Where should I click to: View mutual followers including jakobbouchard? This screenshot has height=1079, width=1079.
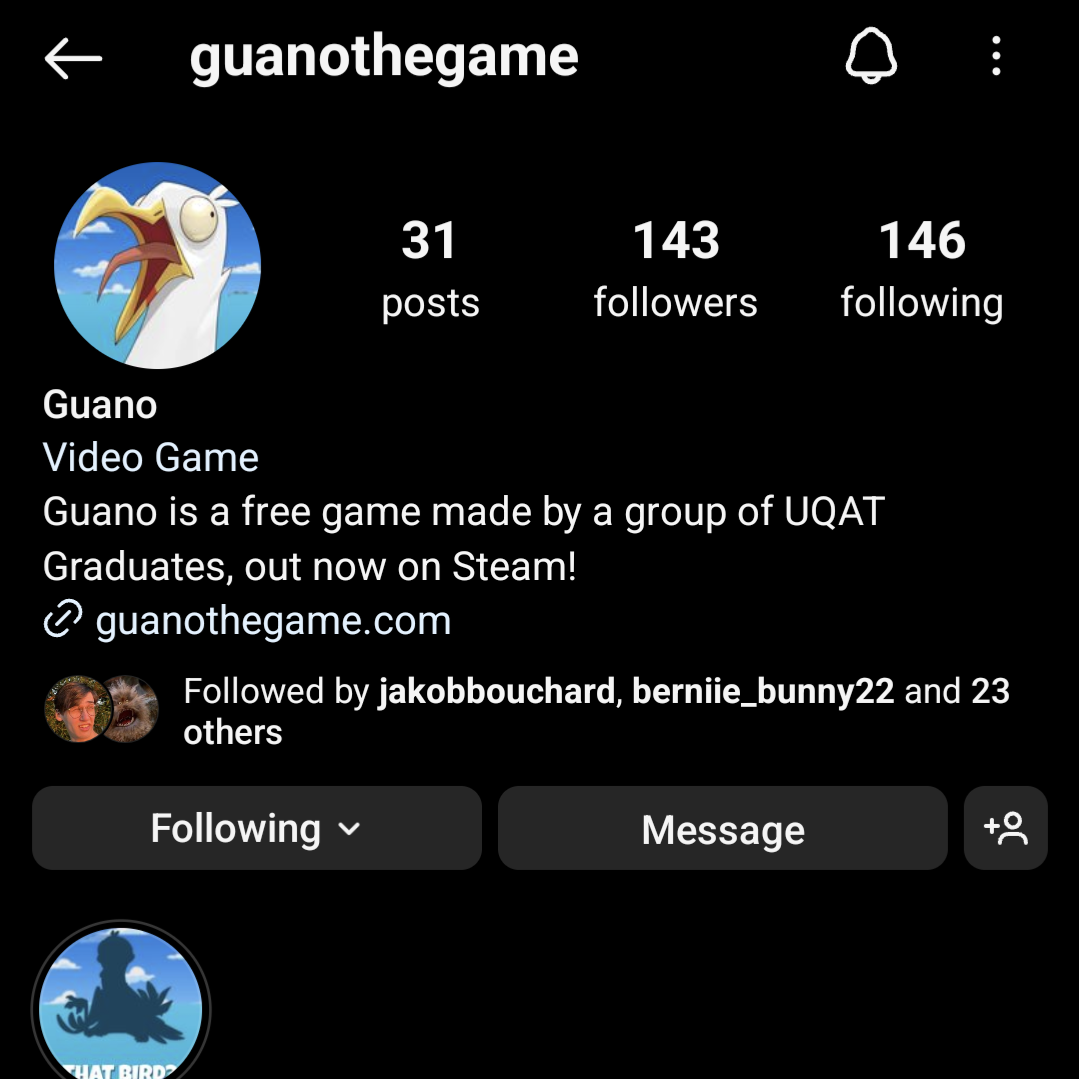596,710
